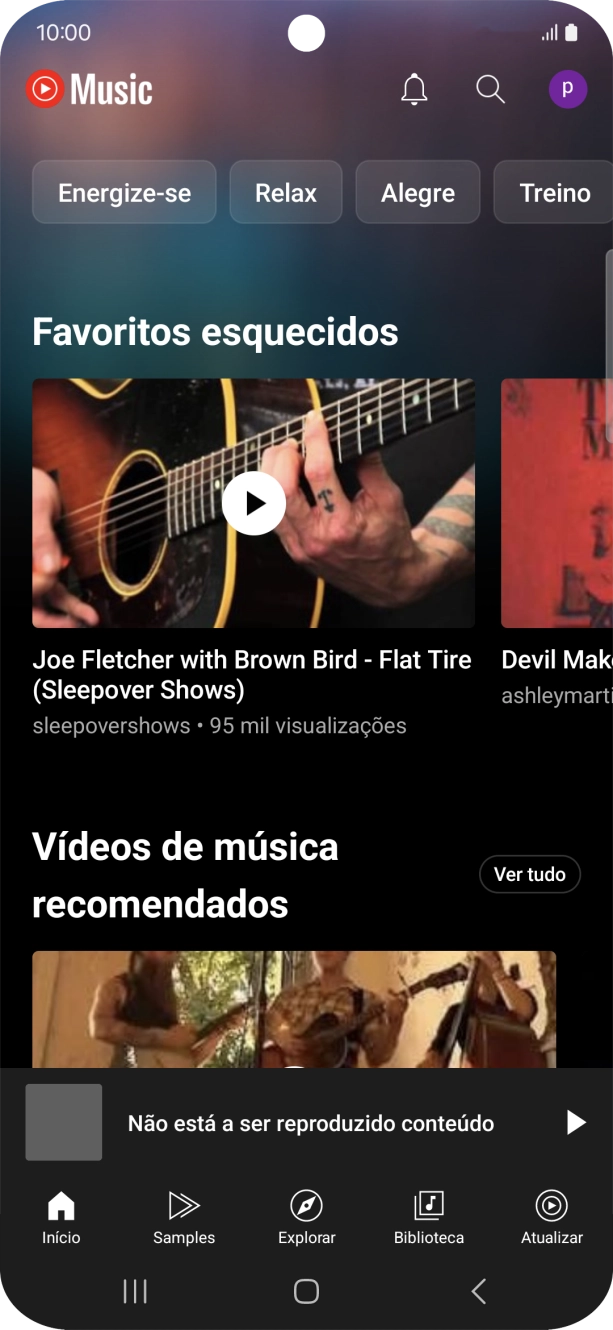The height and width of the screenshot is (1330, 613).
Task: Tap Ver tudo for recommended music videos
Action: (x=530, y=874)
